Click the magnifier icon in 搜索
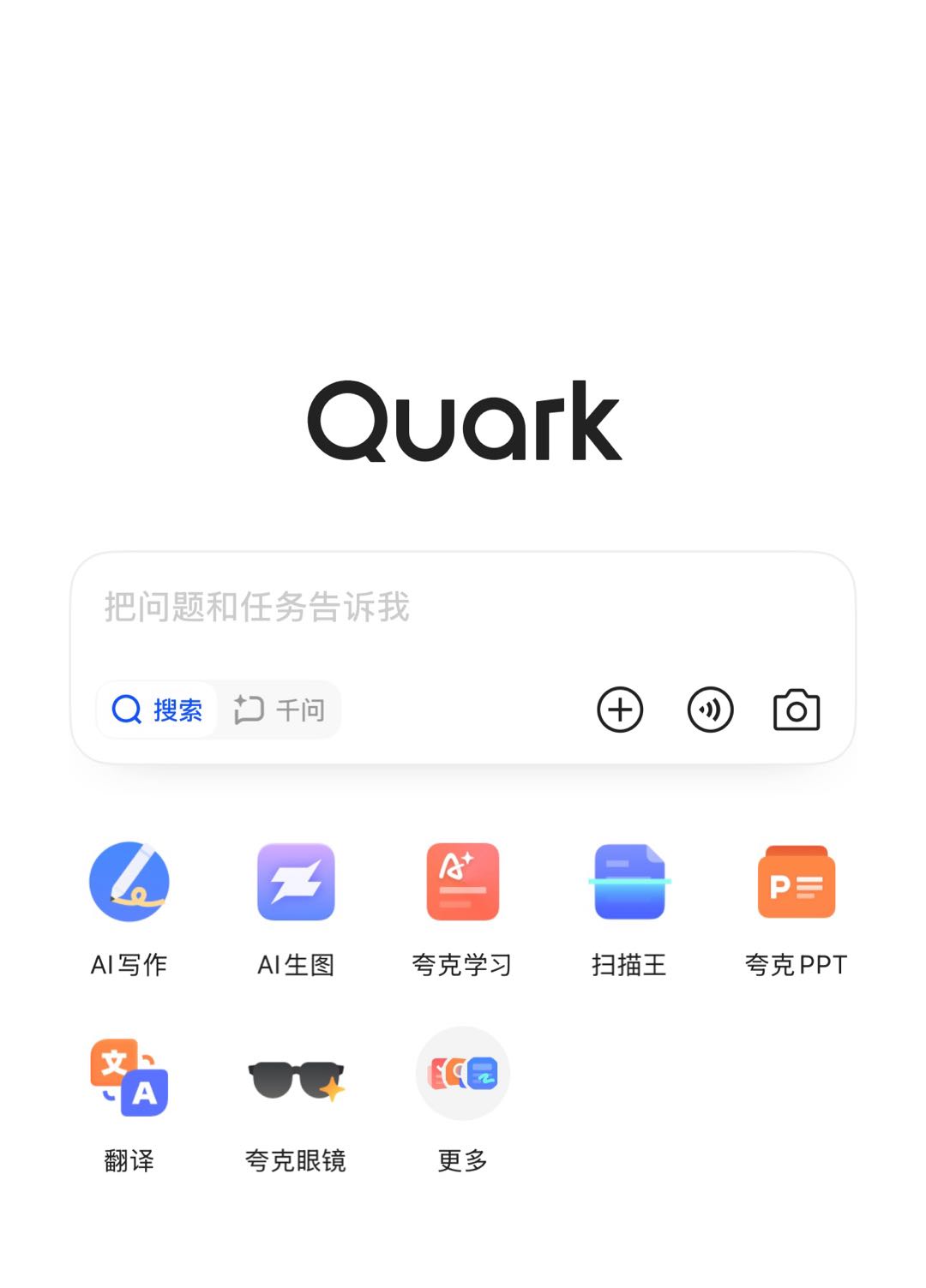The width and height of the screenshot is (926, 1288). pyautogui.click(x=127, y=709)
